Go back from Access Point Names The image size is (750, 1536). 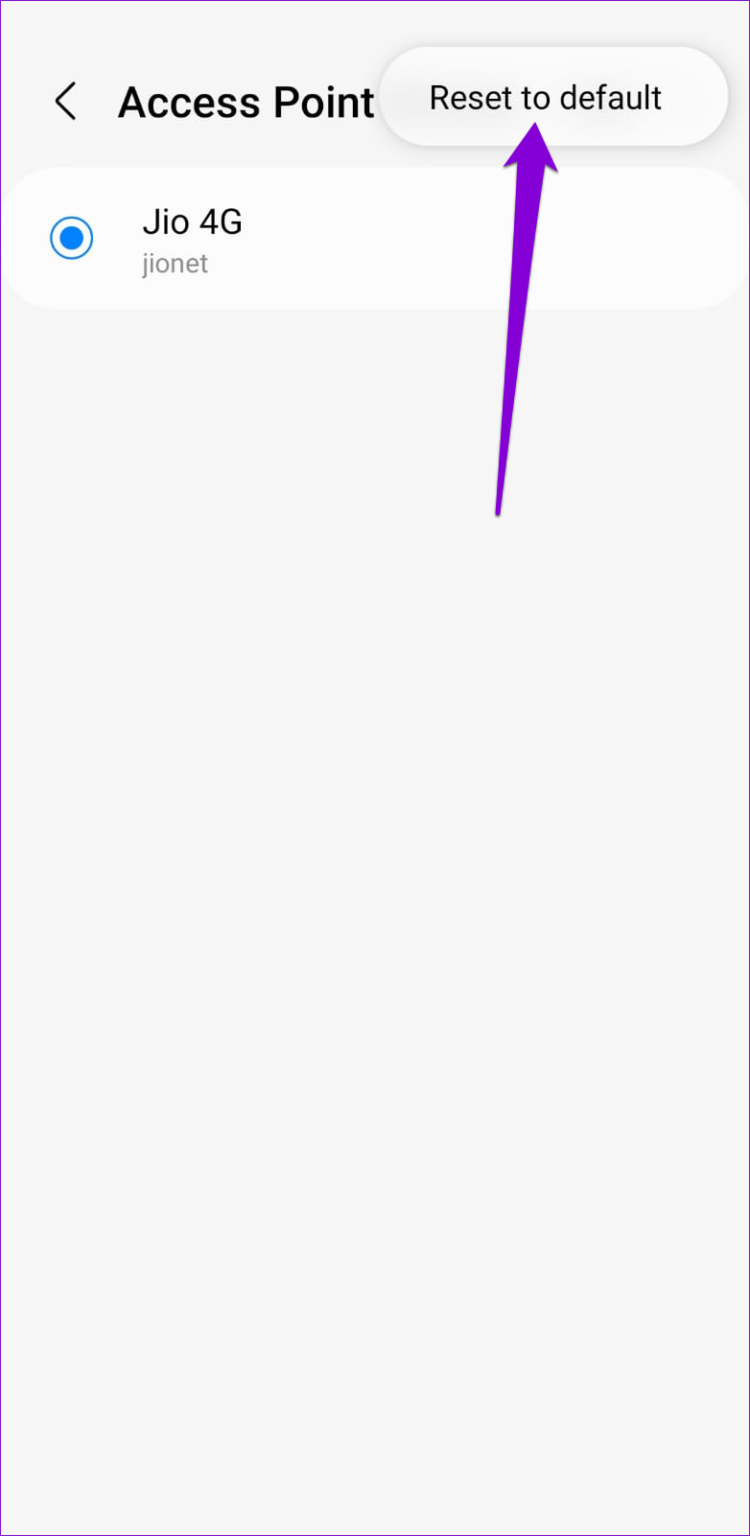66,102
